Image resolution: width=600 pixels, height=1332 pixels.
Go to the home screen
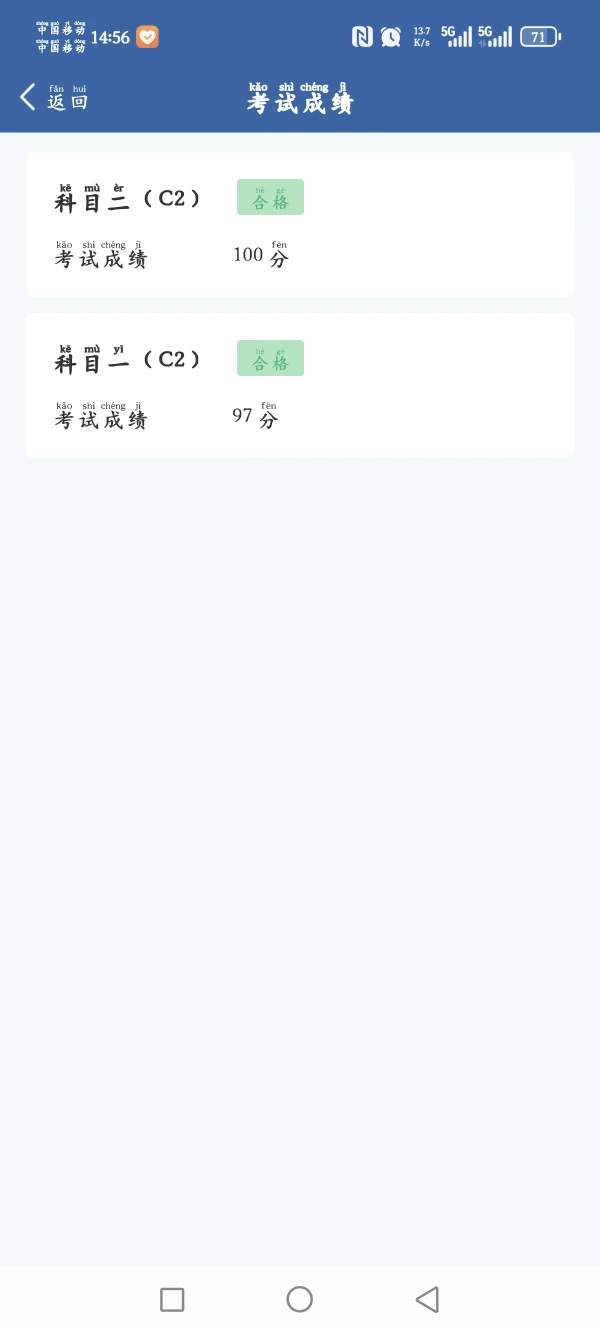point(300,1299)
